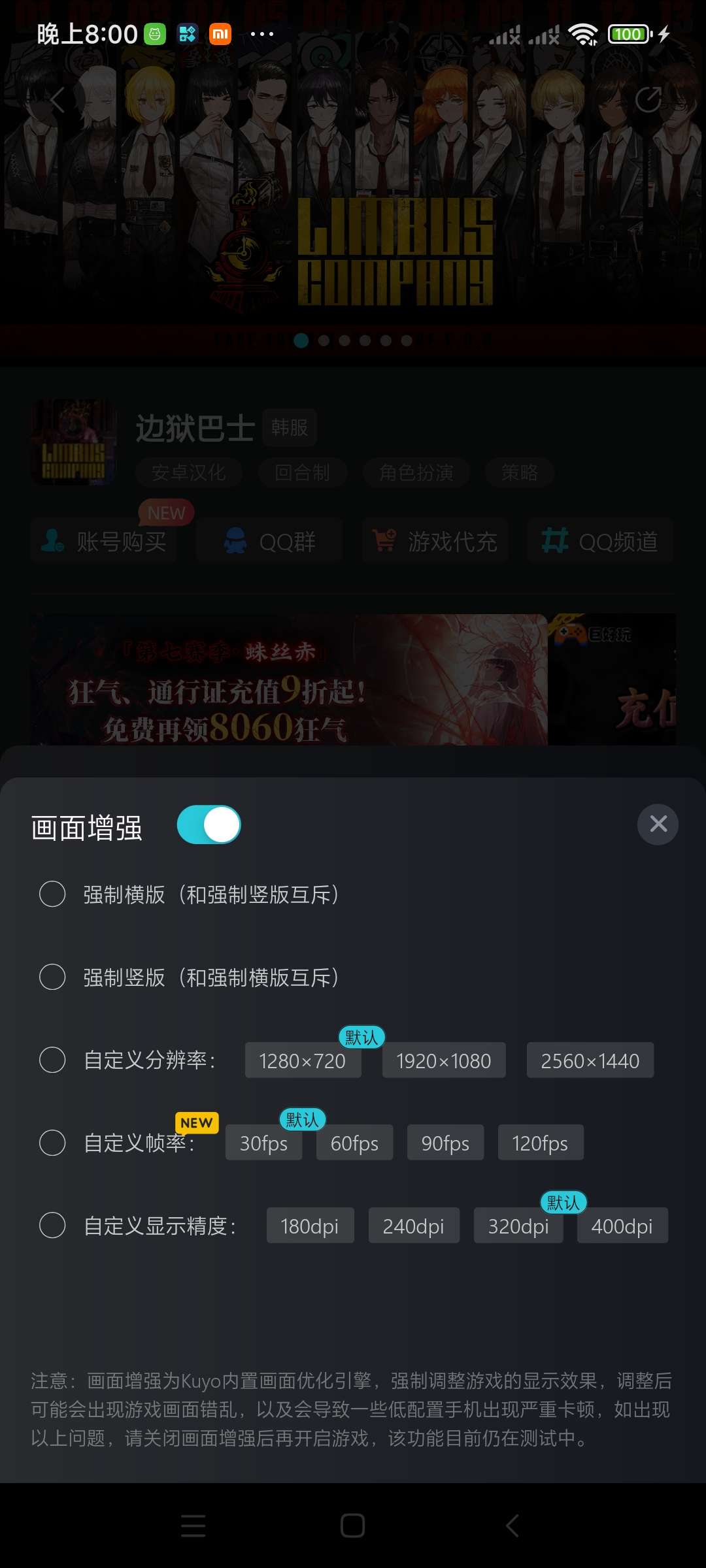Choose the 1920×1080 resolution
This screenshot has width=706, height=1568.
click(x=444, y=1060)
